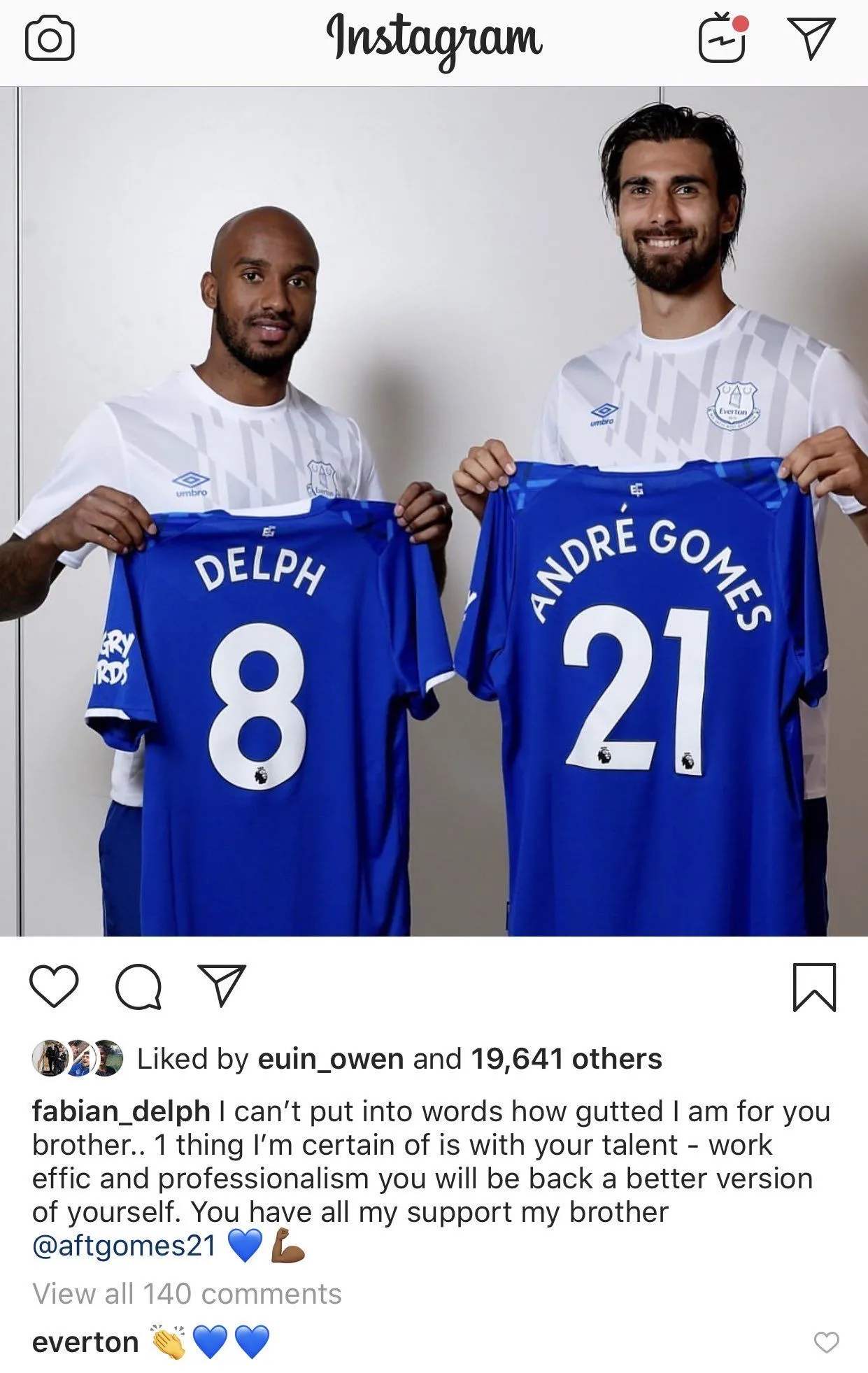
Task: Open the post photo of the two players
Action: click(434, 511)
